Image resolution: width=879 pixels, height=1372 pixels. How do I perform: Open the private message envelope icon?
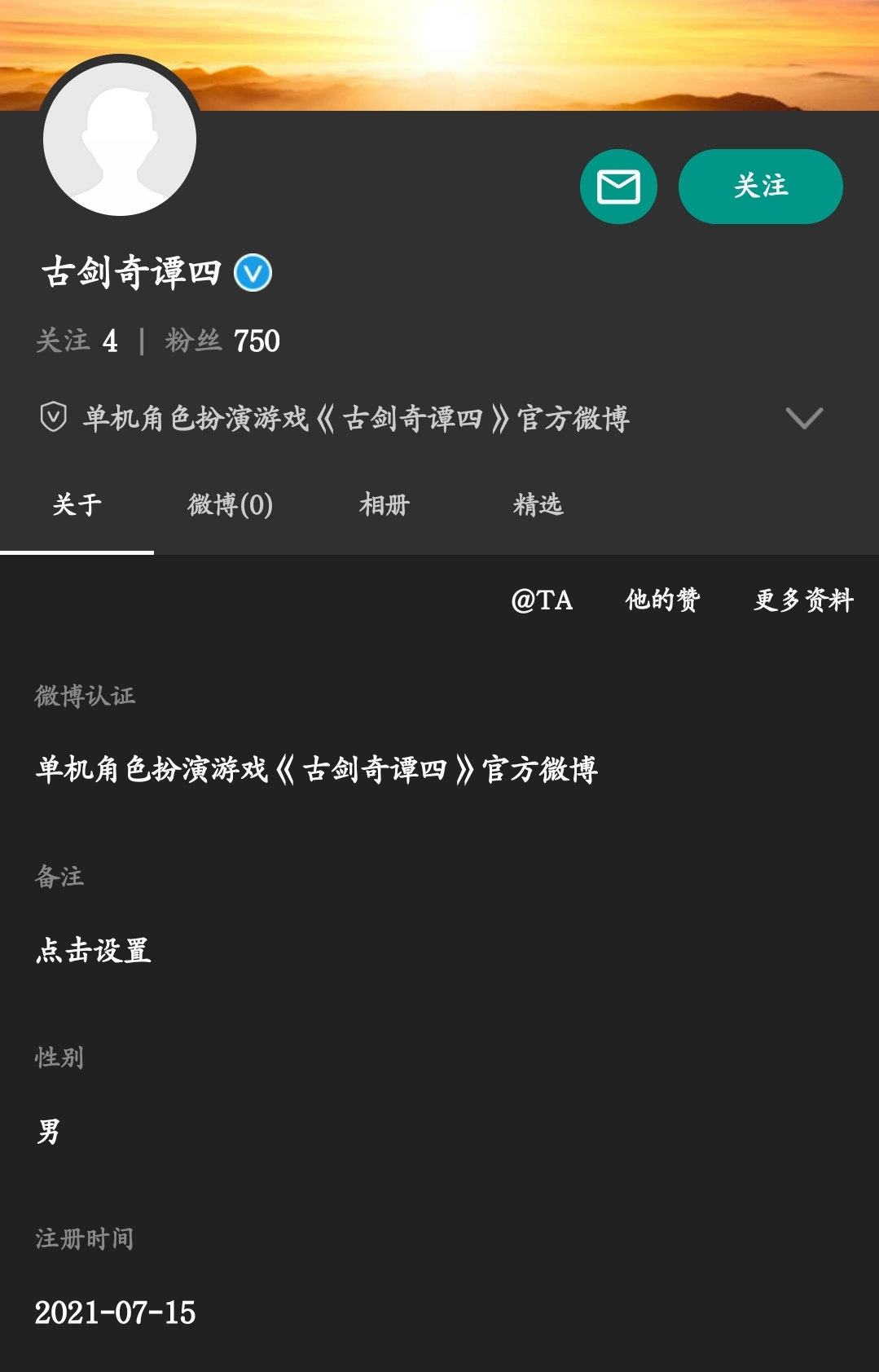click(620, 186)
